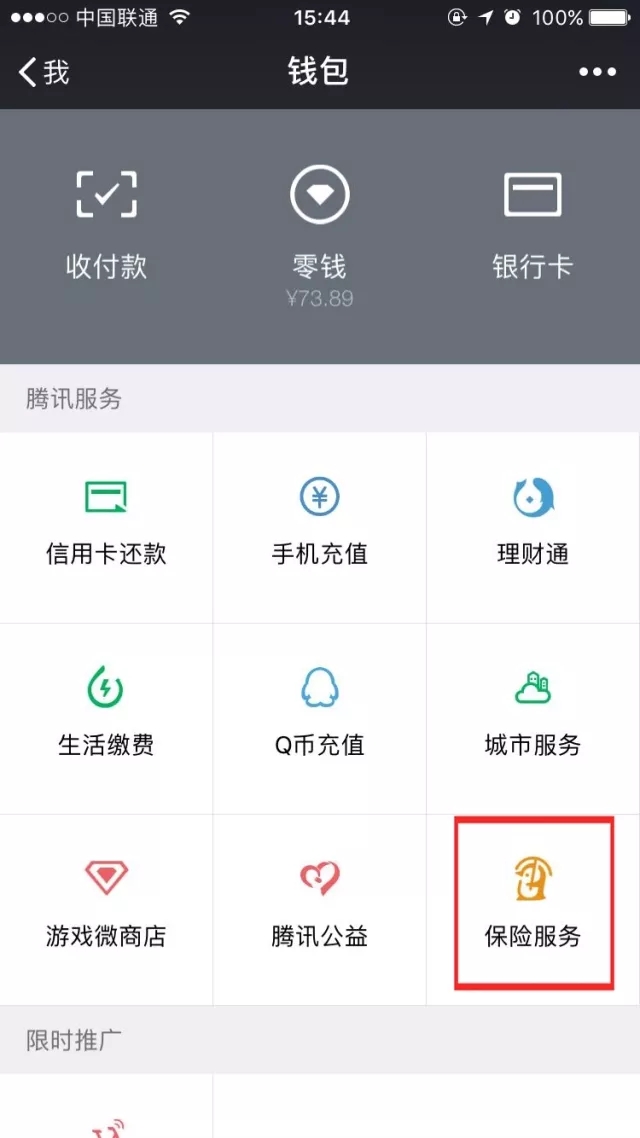This screenshot has width=640, height=1138.
Task: Open 银行卡 bank cards
Action: (x=532, y=225)
